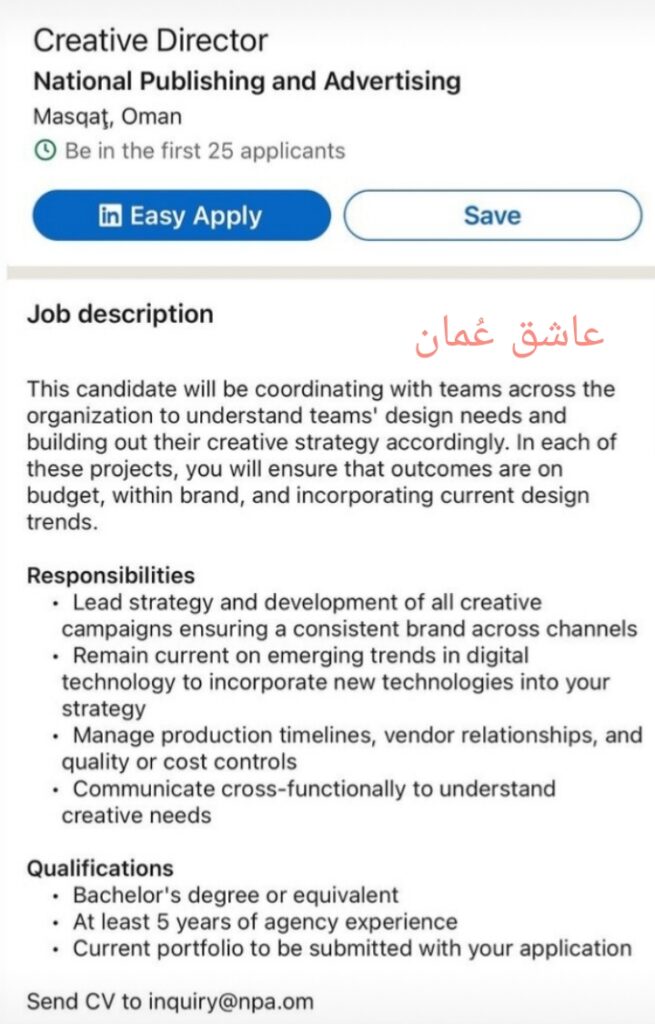Tap the Easy Apply button
This screenshot has height=1024, width=655.
(x=181, y=216)
